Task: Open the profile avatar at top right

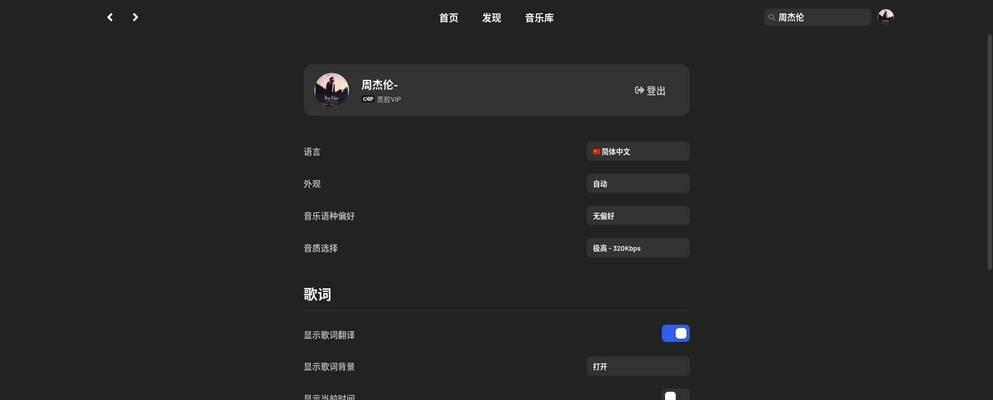Action: [885, 17]
